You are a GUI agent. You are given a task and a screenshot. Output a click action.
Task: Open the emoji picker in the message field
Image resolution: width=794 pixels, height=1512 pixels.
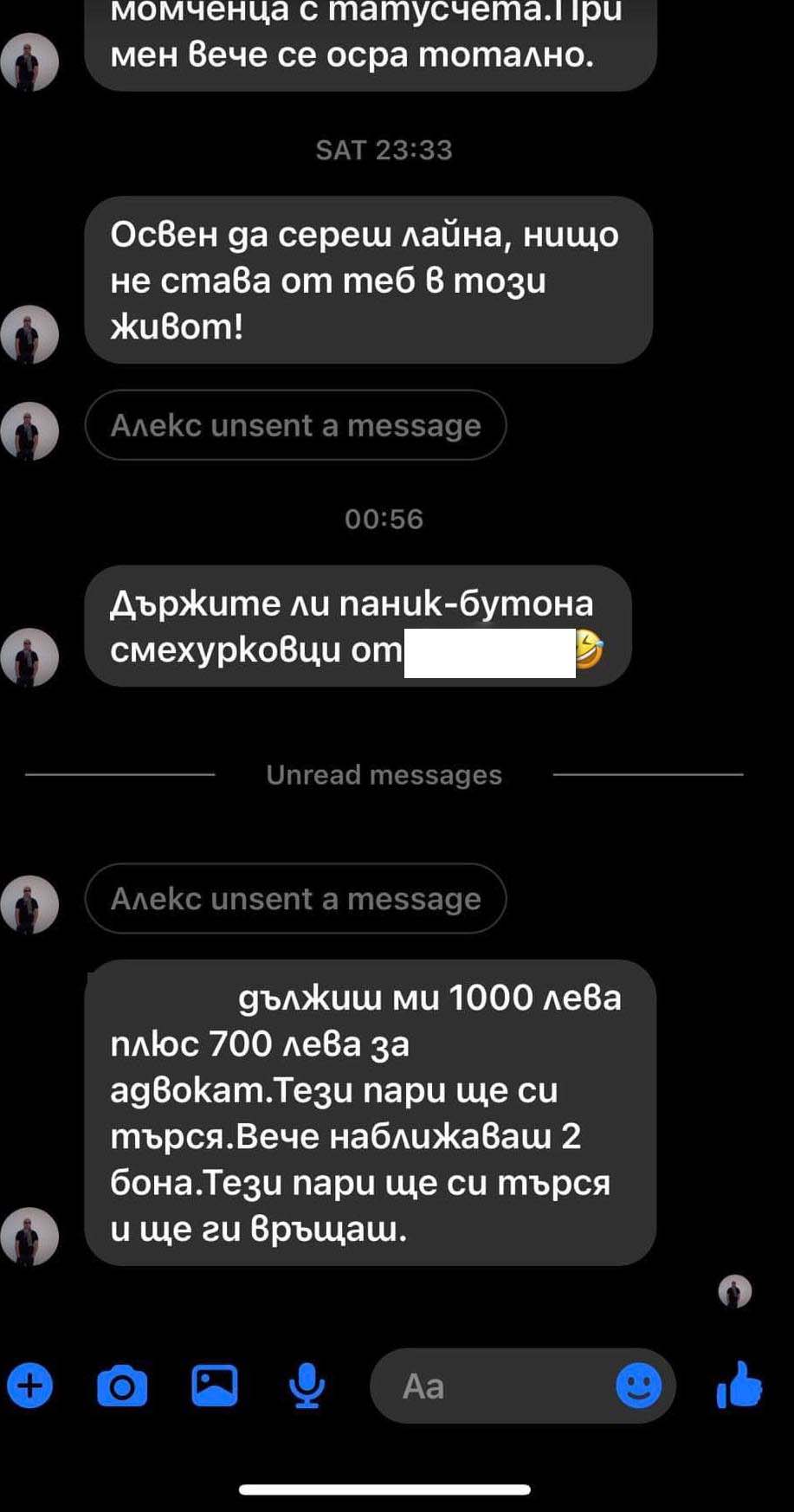[x=638, y=1386]
